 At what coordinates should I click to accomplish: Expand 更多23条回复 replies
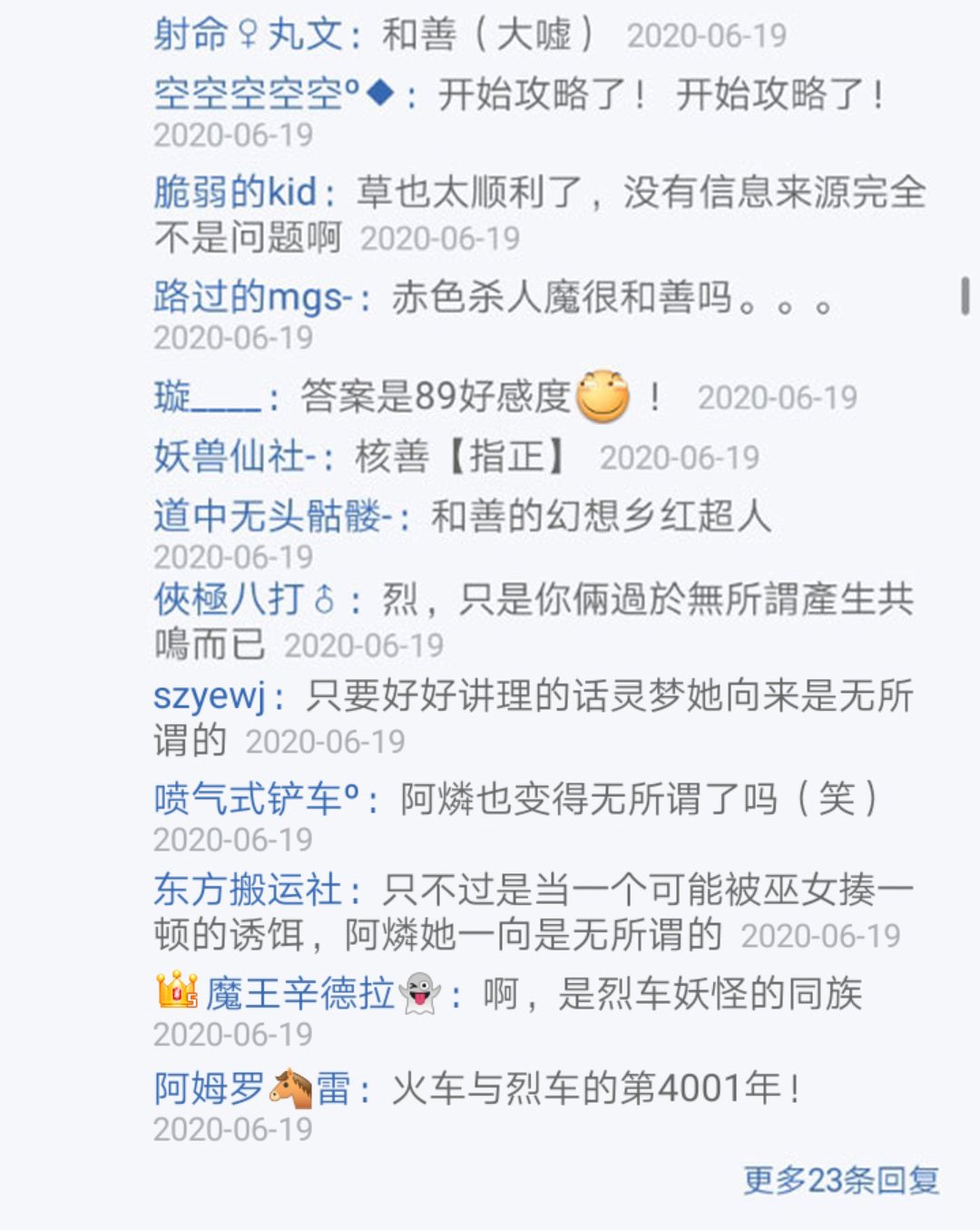841,1180
